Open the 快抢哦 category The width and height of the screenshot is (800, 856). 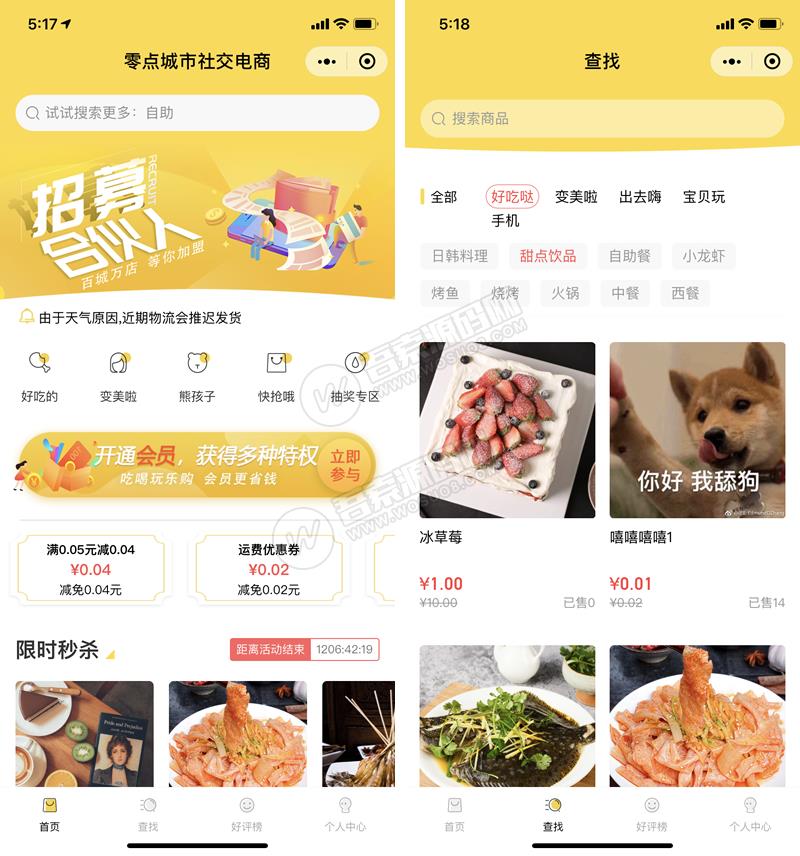[x=276, y=376]
